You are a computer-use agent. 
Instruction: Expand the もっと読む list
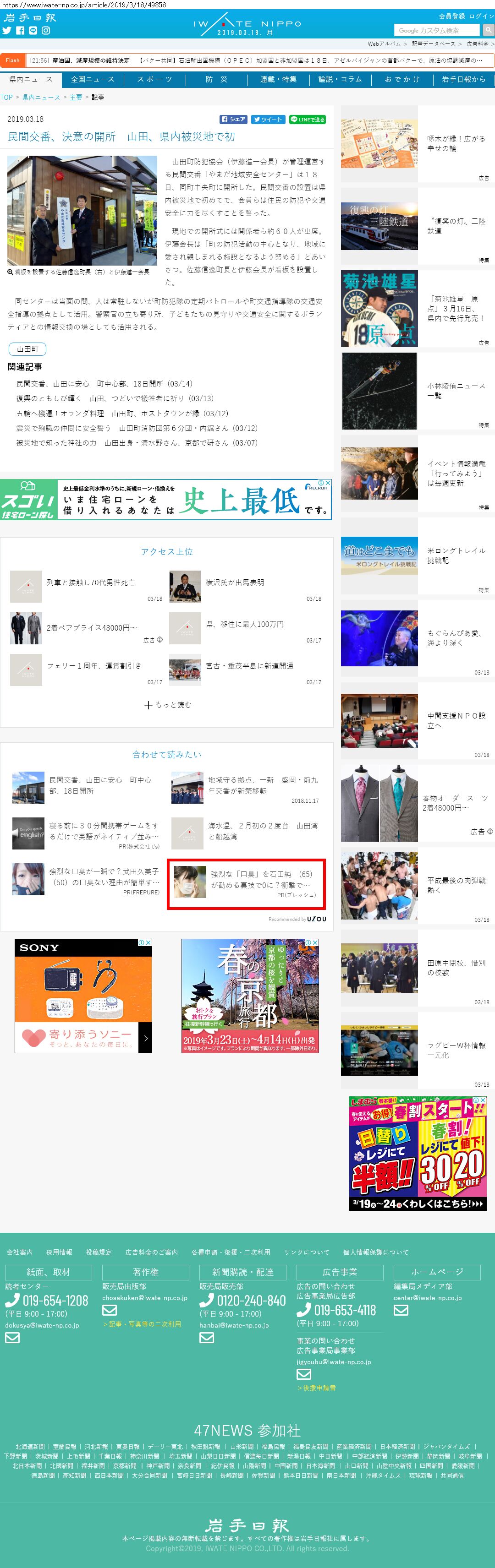pyautogui.click(x=167, y=705)
